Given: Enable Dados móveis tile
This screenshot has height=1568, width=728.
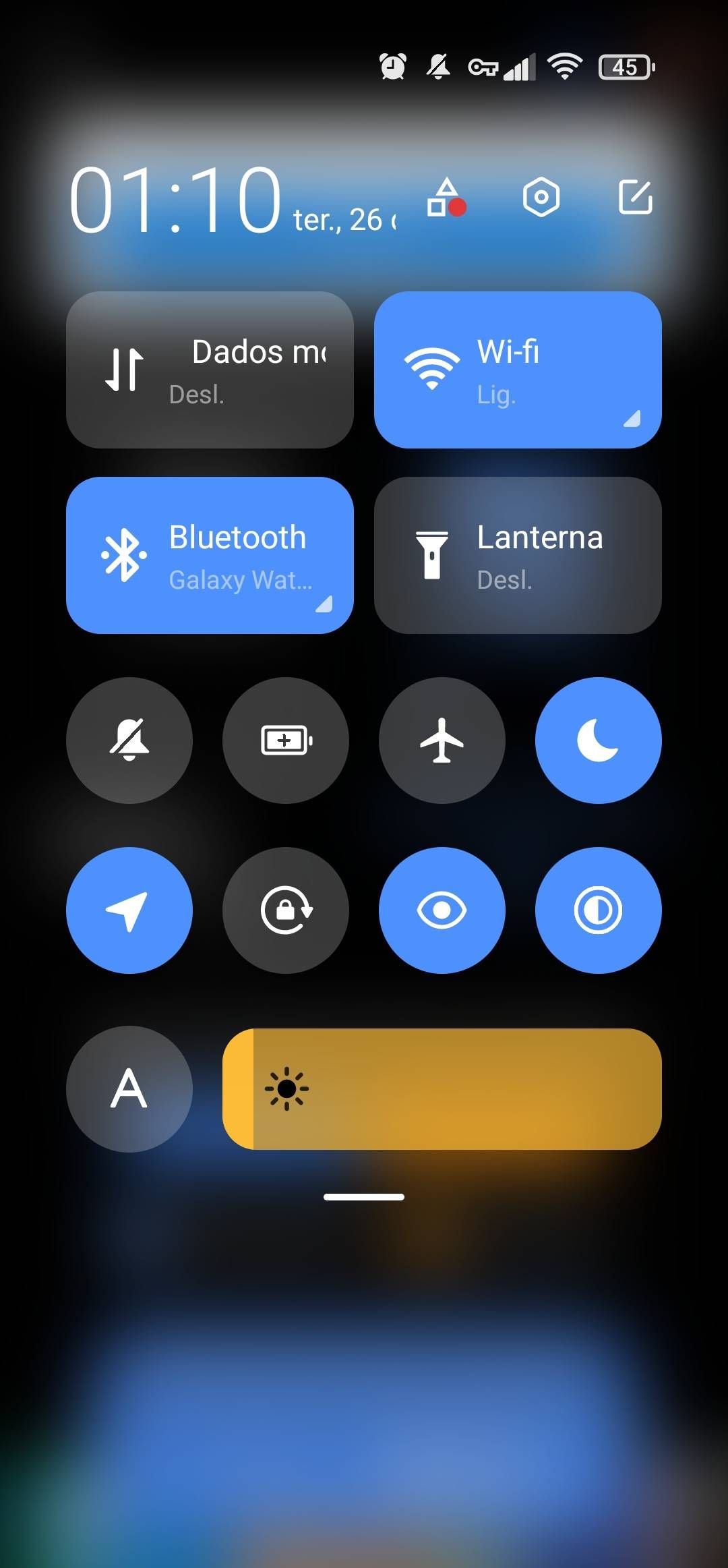Looking at the screenshot, I should [209, 368].
